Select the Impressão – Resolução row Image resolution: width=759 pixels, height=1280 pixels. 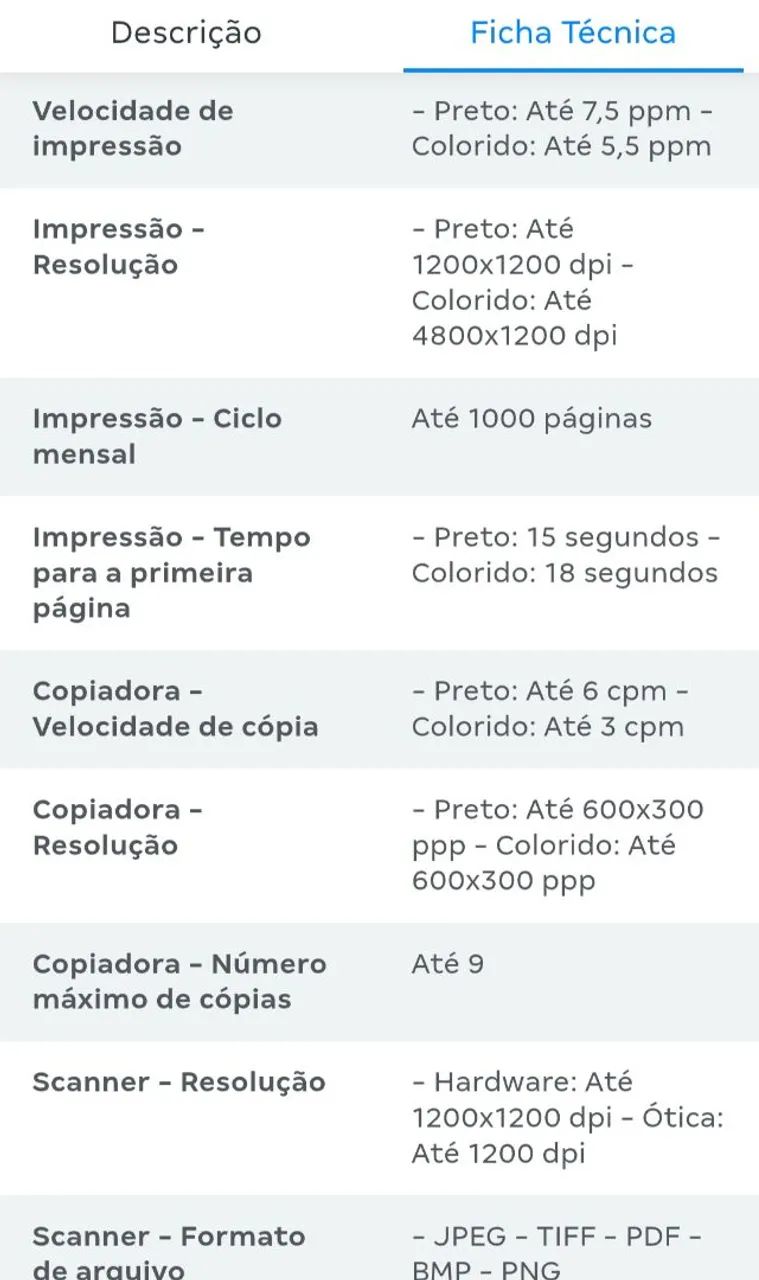pos(120,246)
